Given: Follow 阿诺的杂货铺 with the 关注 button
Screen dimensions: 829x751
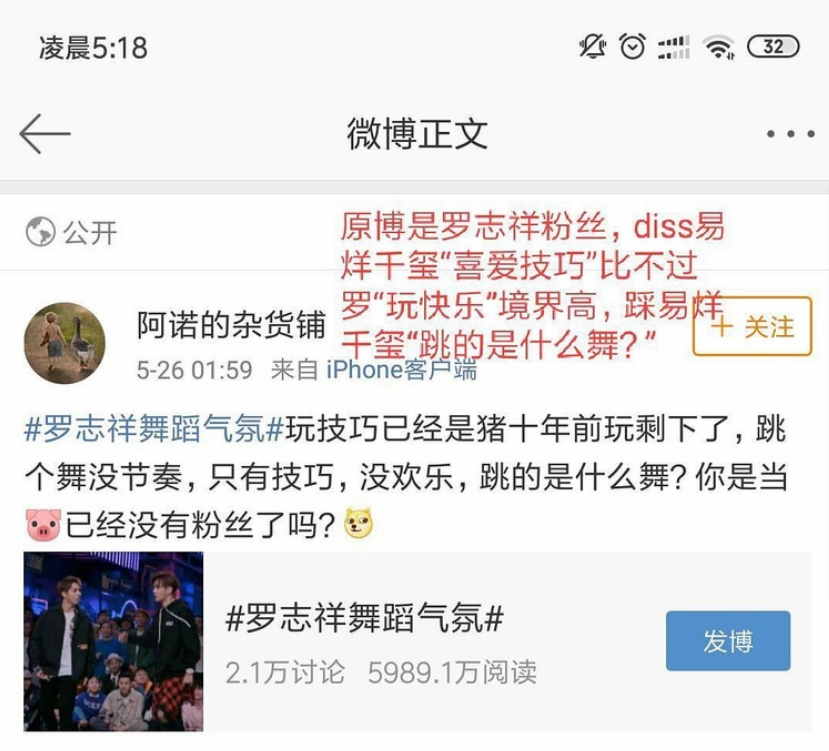Looking at the screenshot, I should coord(757,327).
